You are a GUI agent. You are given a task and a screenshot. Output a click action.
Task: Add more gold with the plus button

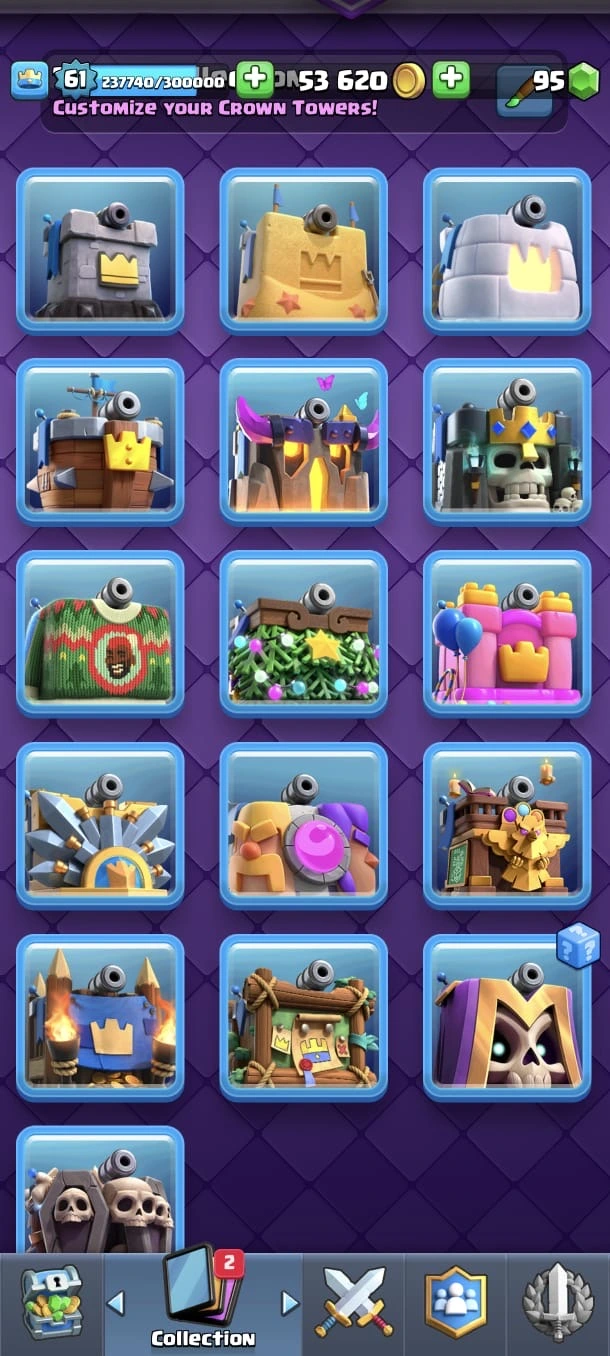pyautogui.click(x=451, y=79)
